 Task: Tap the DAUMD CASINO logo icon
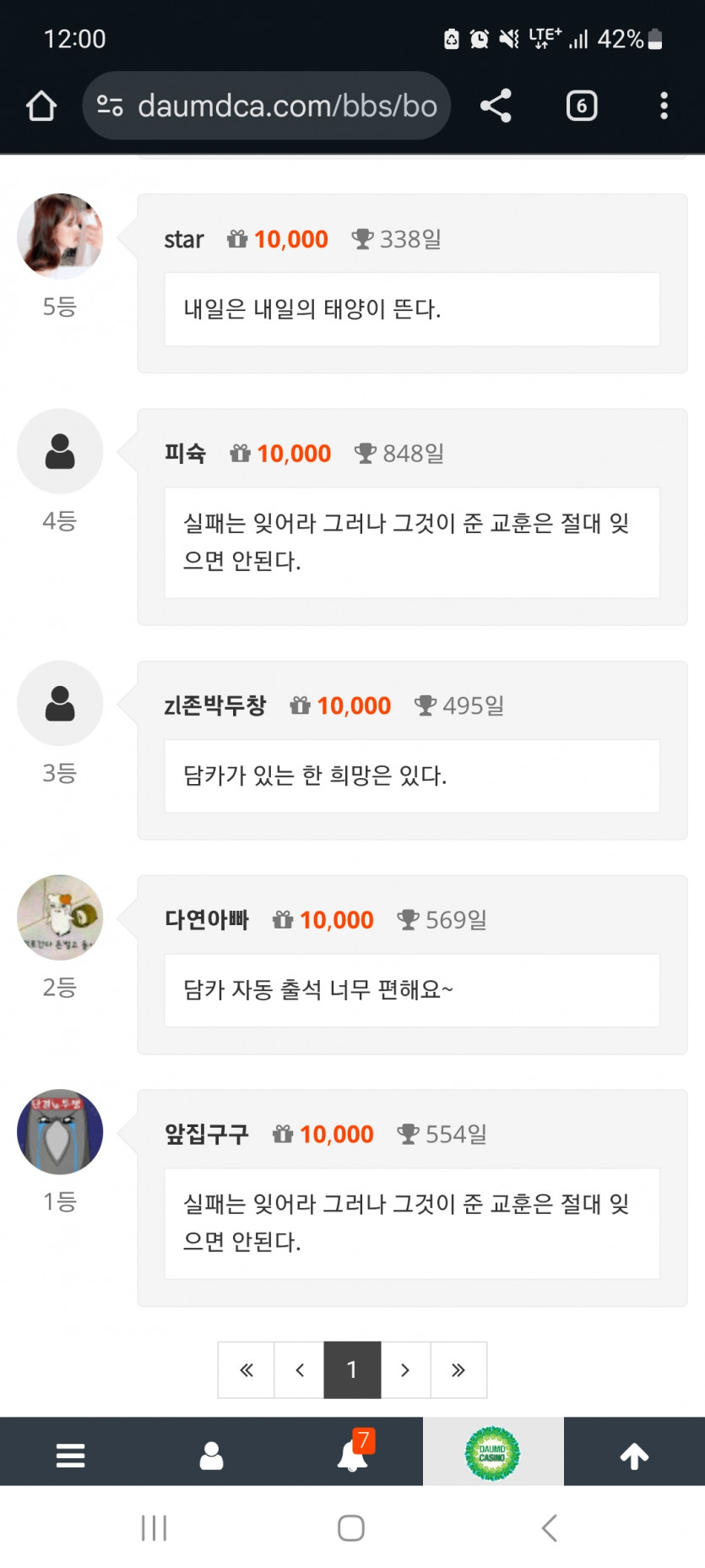coord(493,1450)
